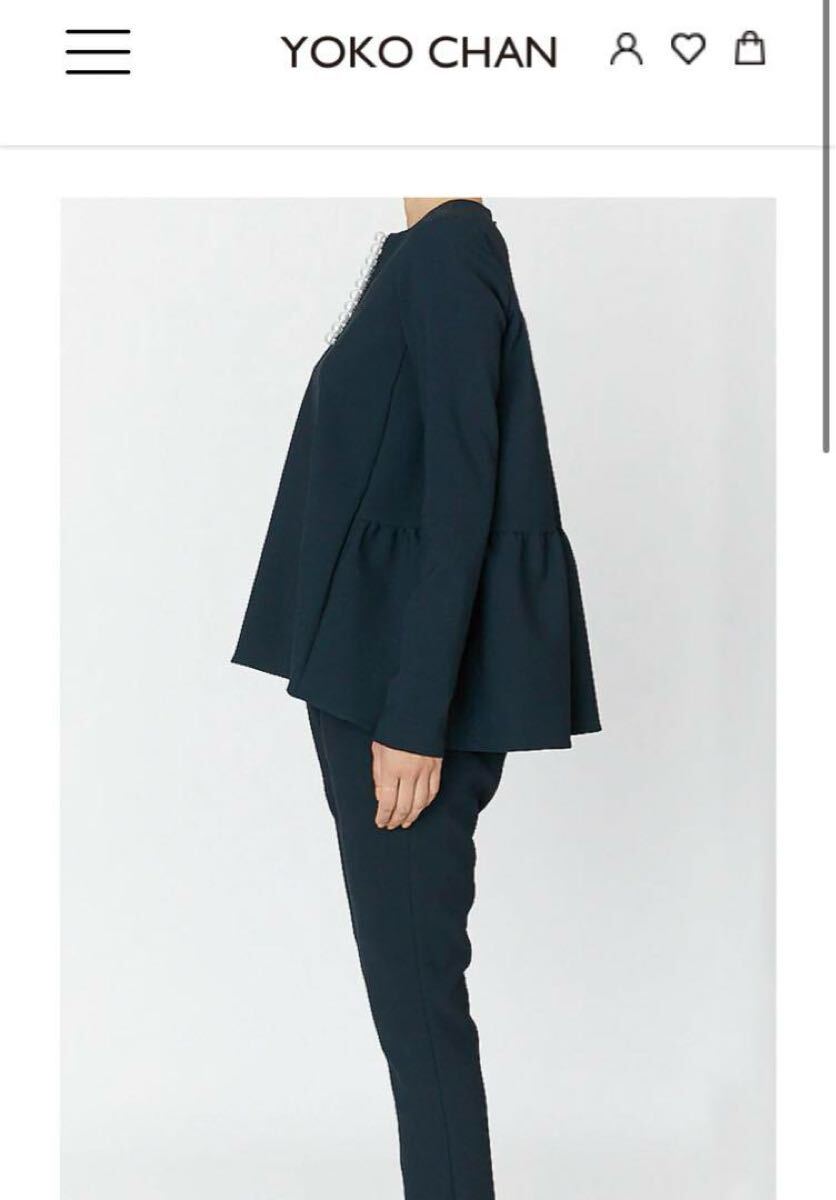
Task: Open the wishlist heart icon
Action: (688, 49)
